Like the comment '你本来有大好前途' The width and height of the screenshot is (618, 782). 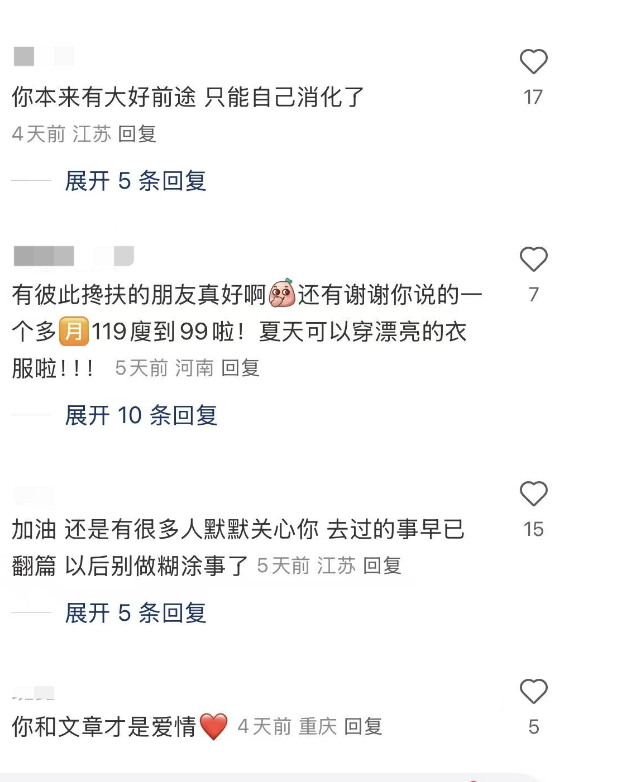tap(533, 62)
